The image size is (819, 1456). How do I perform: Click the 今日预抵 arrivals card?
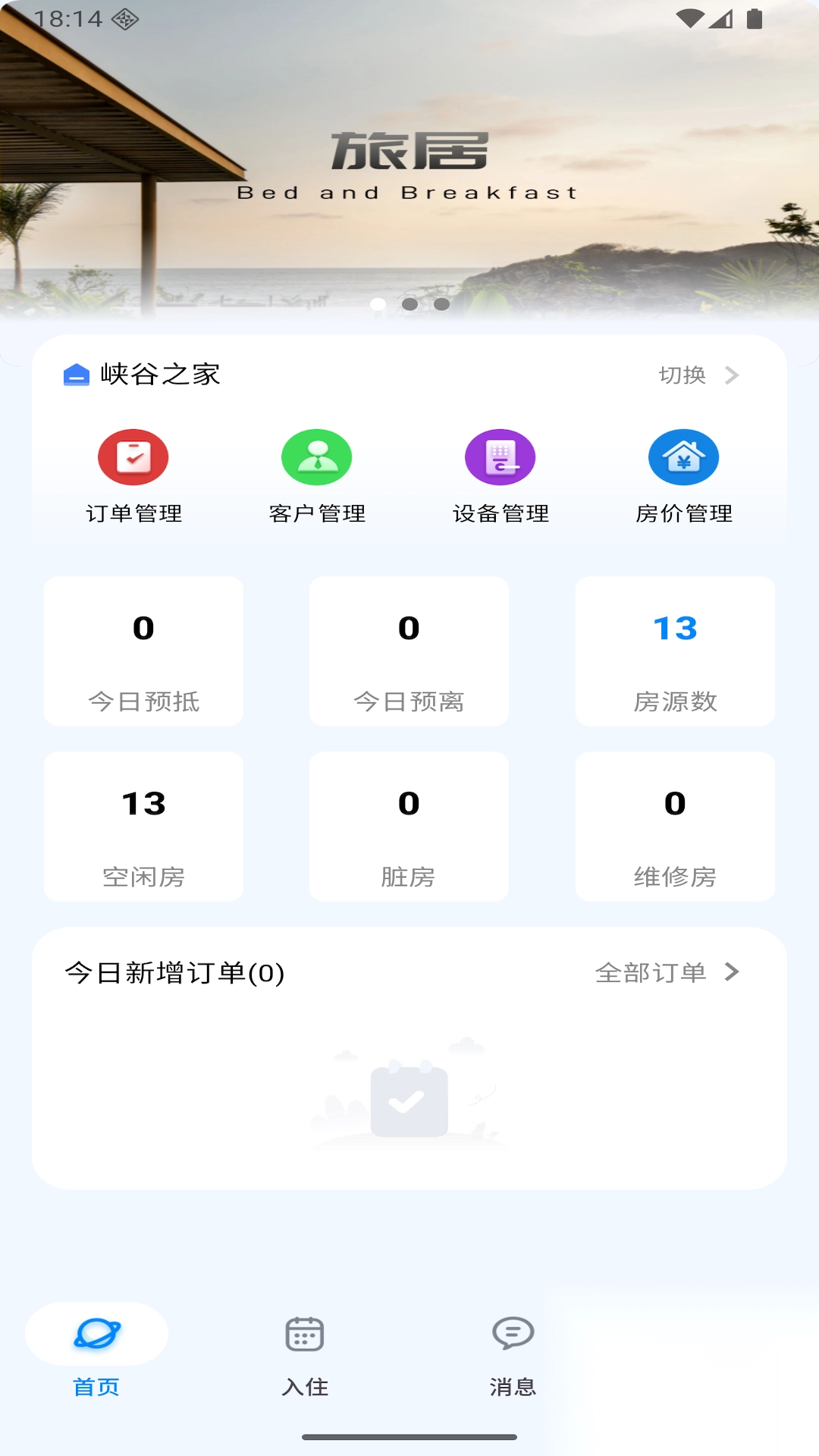tap(143, 651)
